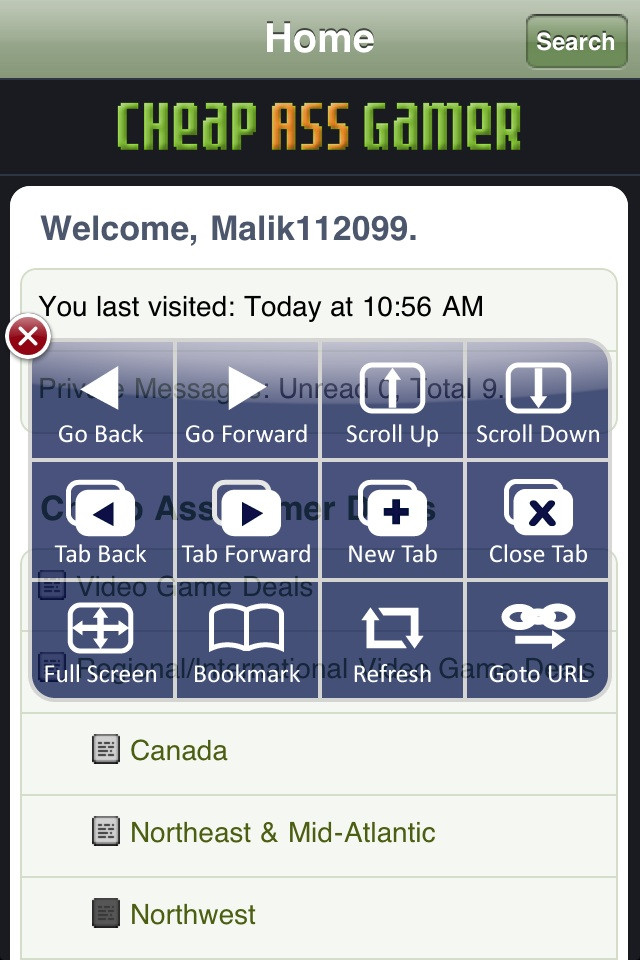Open the Canada forum
640x960 pixels.
point(178,750)
